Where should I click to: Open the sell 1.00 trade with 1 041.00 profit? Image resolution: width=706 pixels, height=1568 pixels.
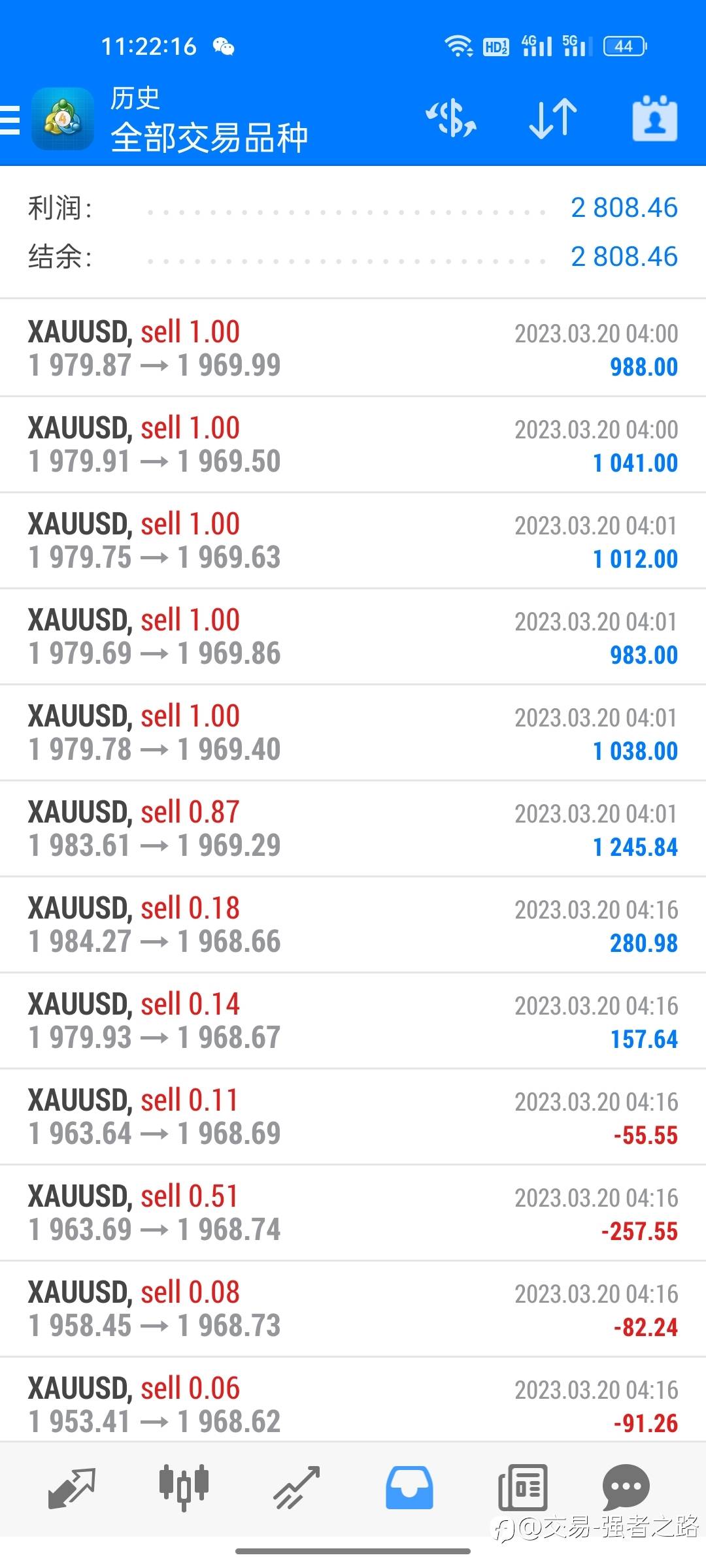[353, 444]
